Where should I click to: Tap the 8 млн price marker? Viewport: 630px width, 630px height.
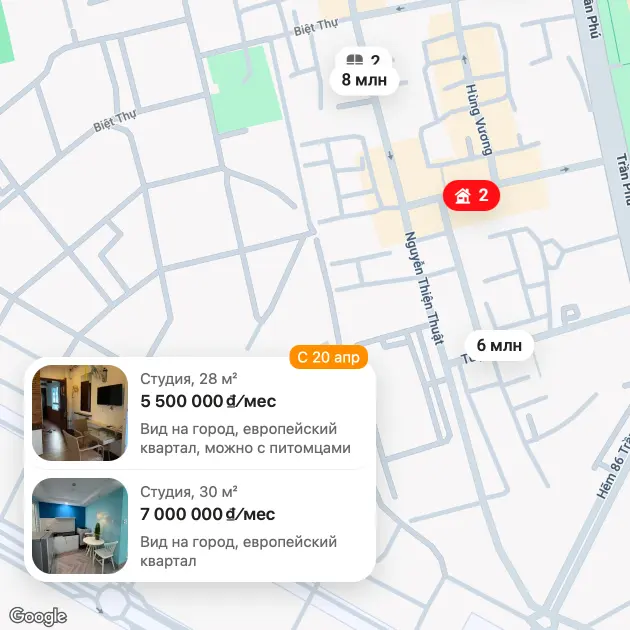coord(364,80)
